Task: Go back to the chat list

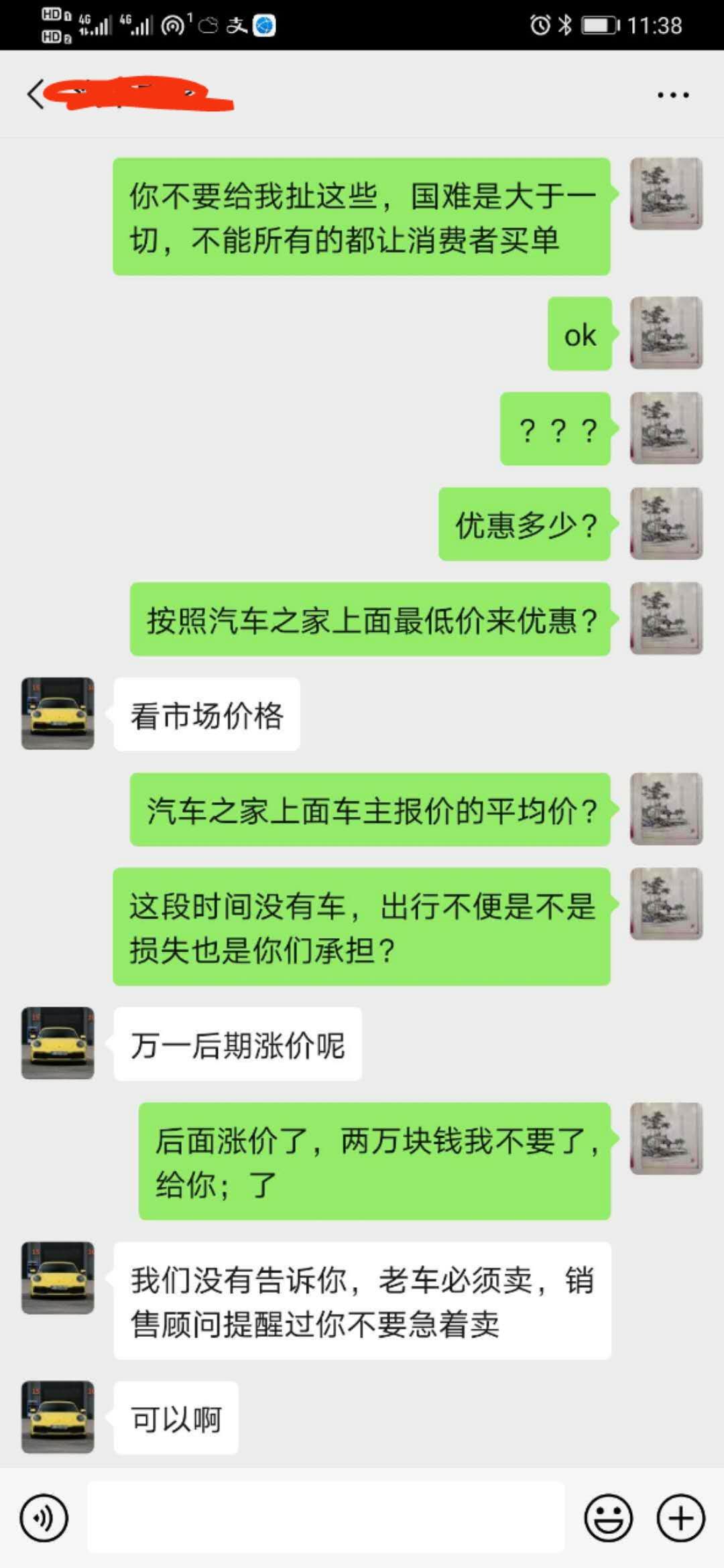Action: click(x=35, y=94)
